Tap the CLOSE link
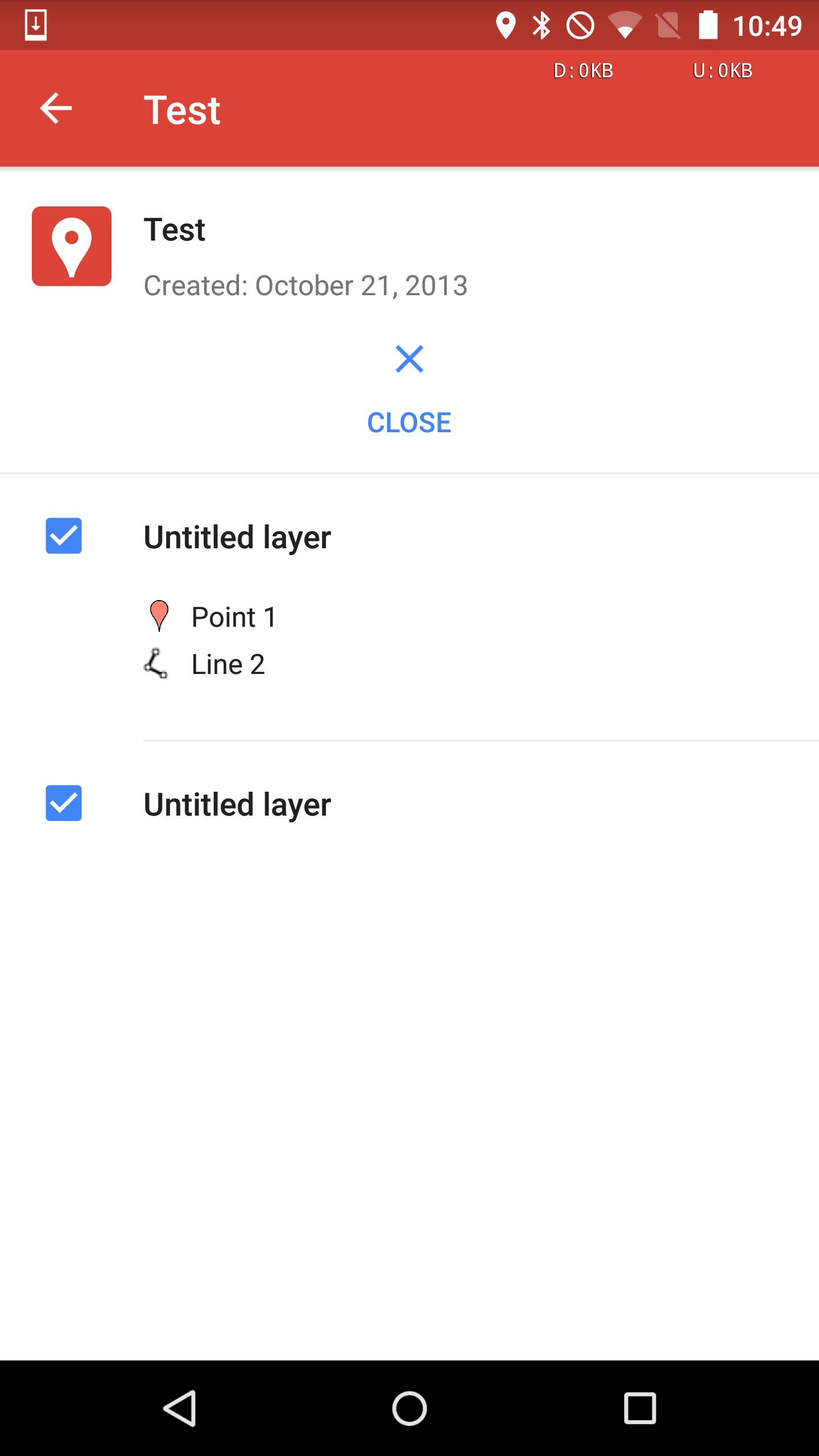This screenshot has width=819, height=1456. 409,422
